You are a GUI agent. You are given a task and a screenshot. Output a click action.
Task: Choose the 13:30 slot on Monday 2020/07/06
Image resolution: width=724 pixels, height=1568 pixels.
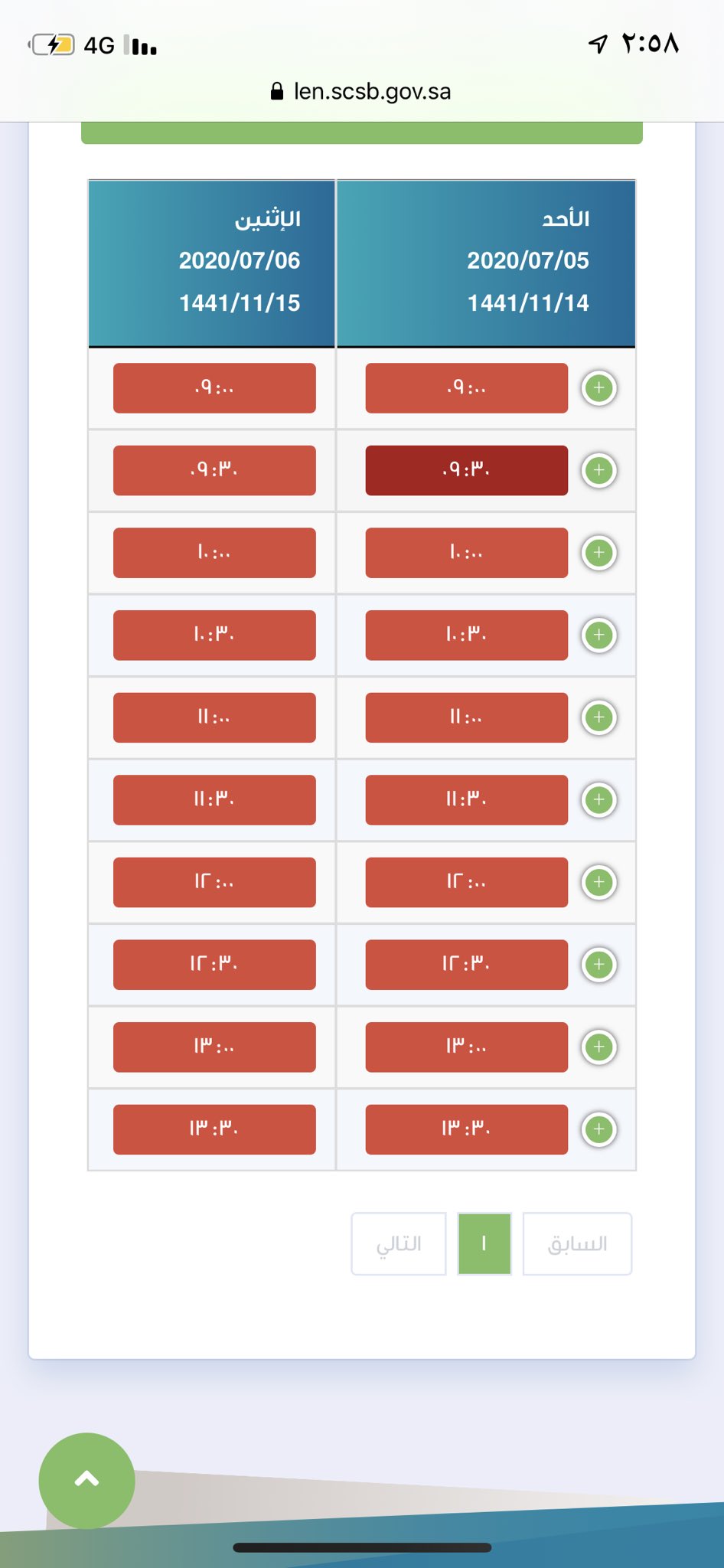(214, 1129)
